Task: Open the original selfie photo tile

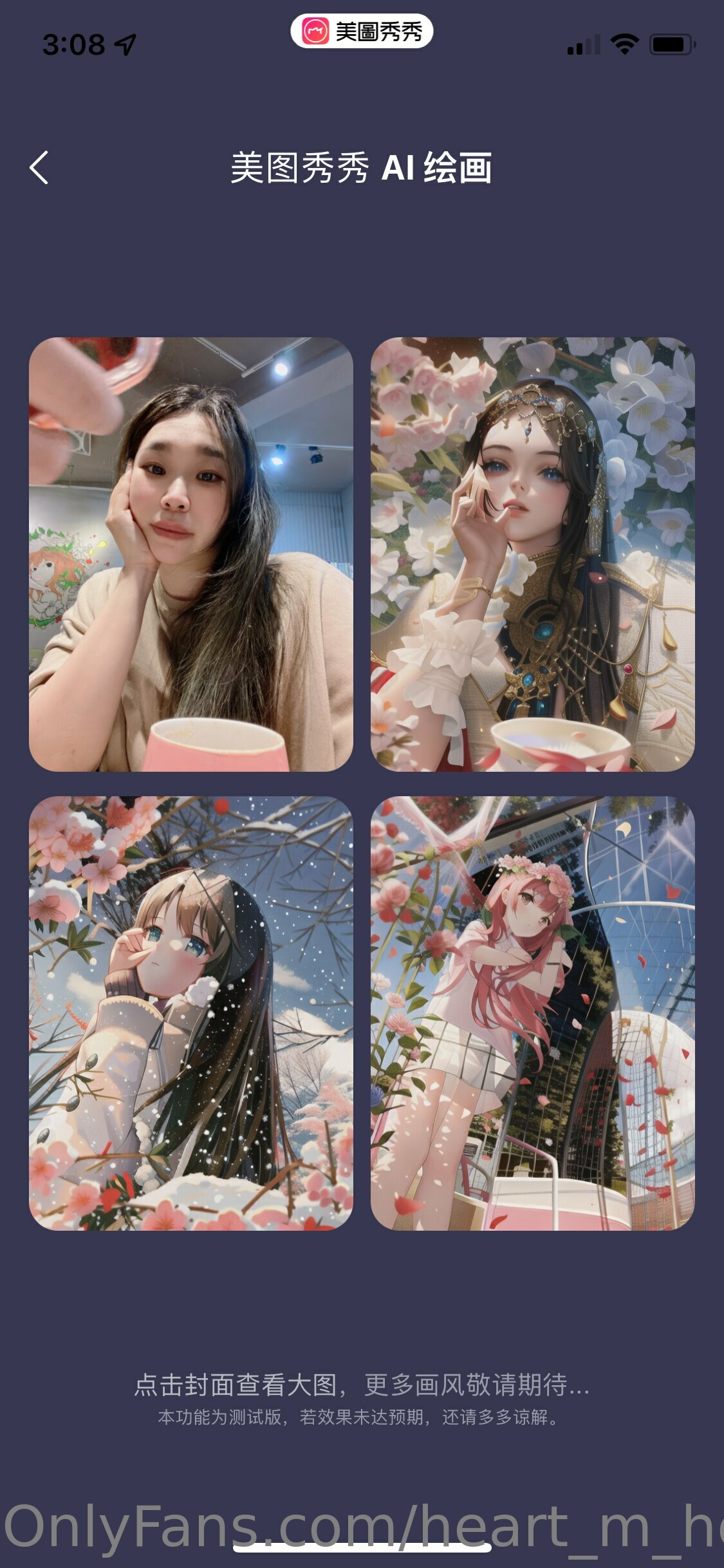Action: (x=191, y=554)
